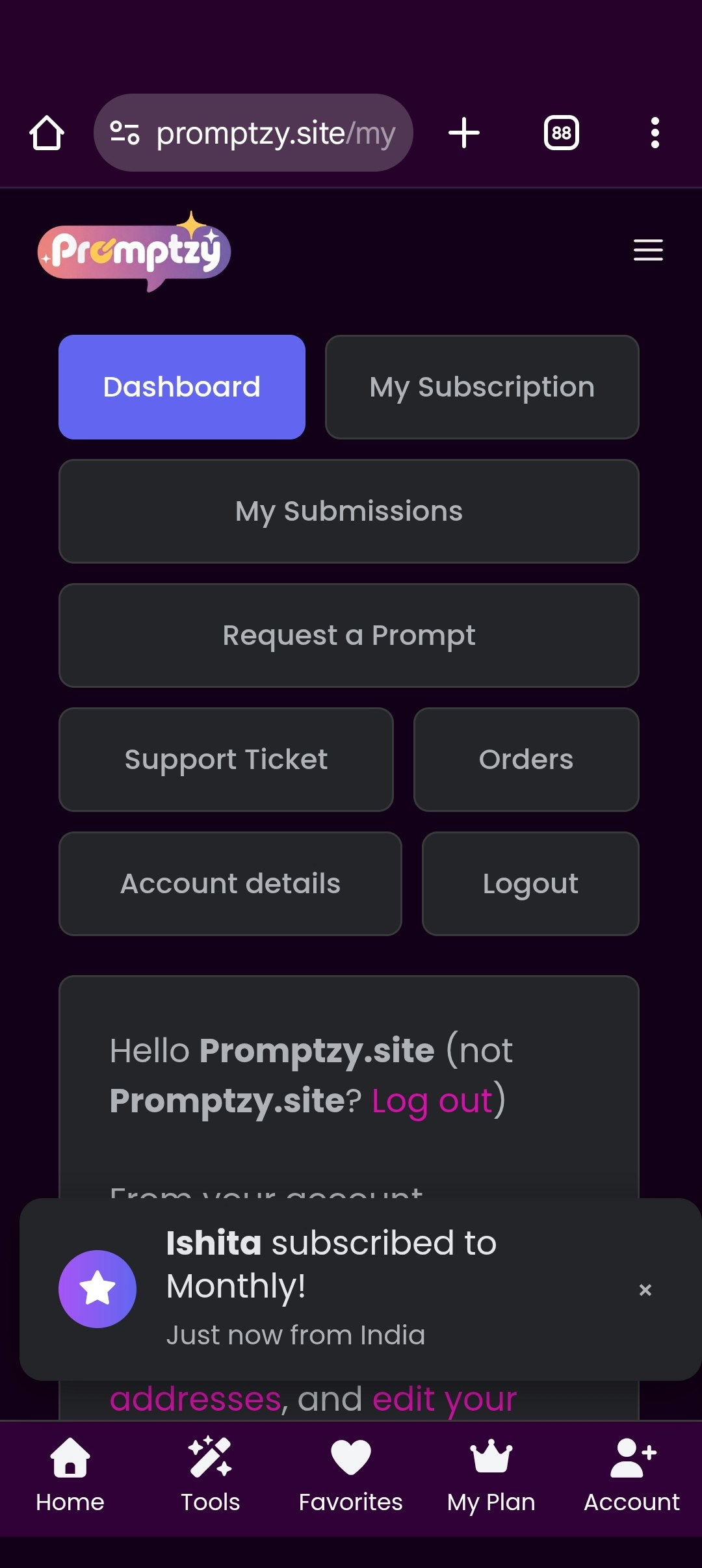Open the browser three-dot menu

[655, 132]
